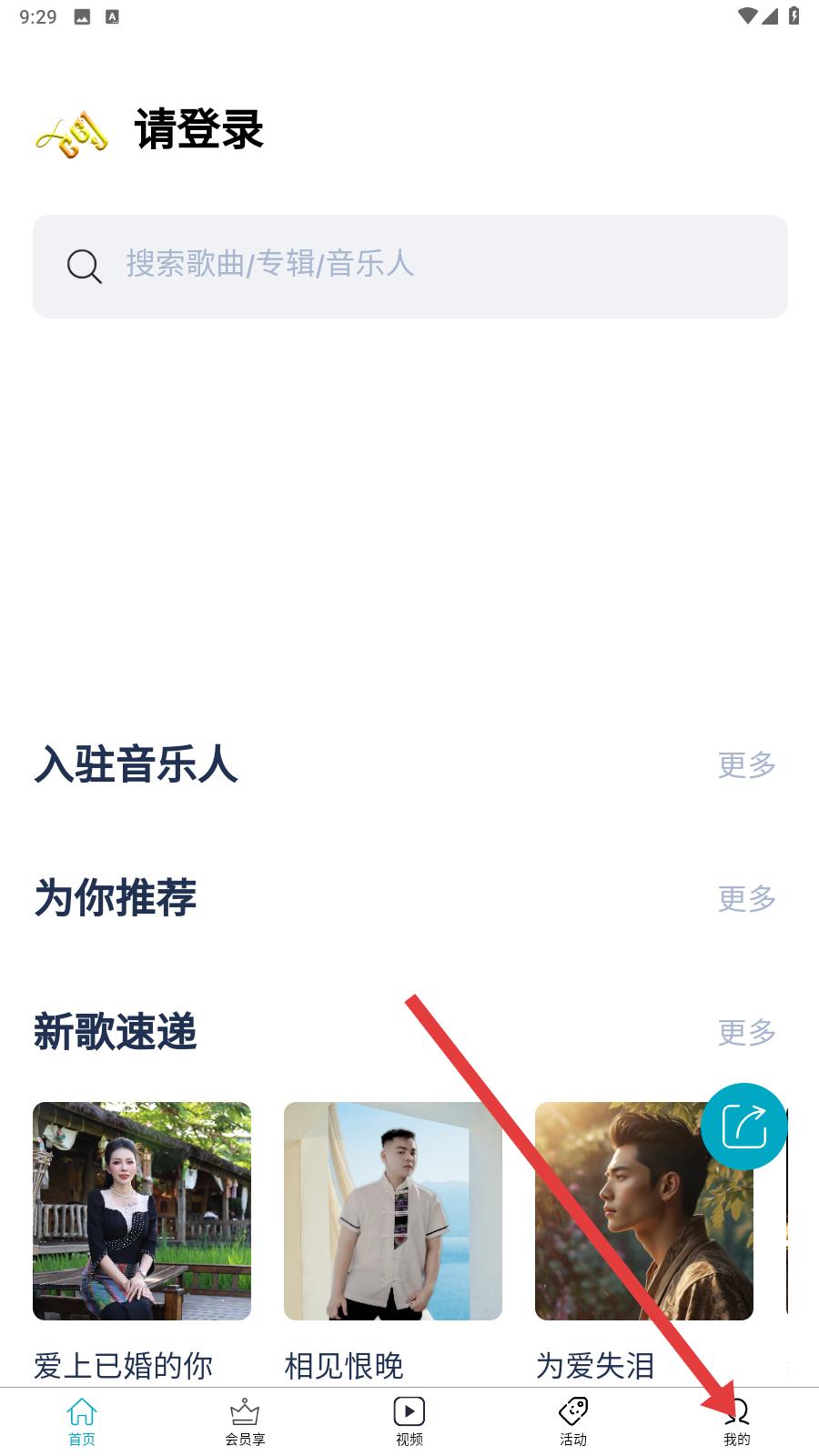Open 更多 for 为你推荐
Viewport: 819px width, 1456px height.
point(746,898)
